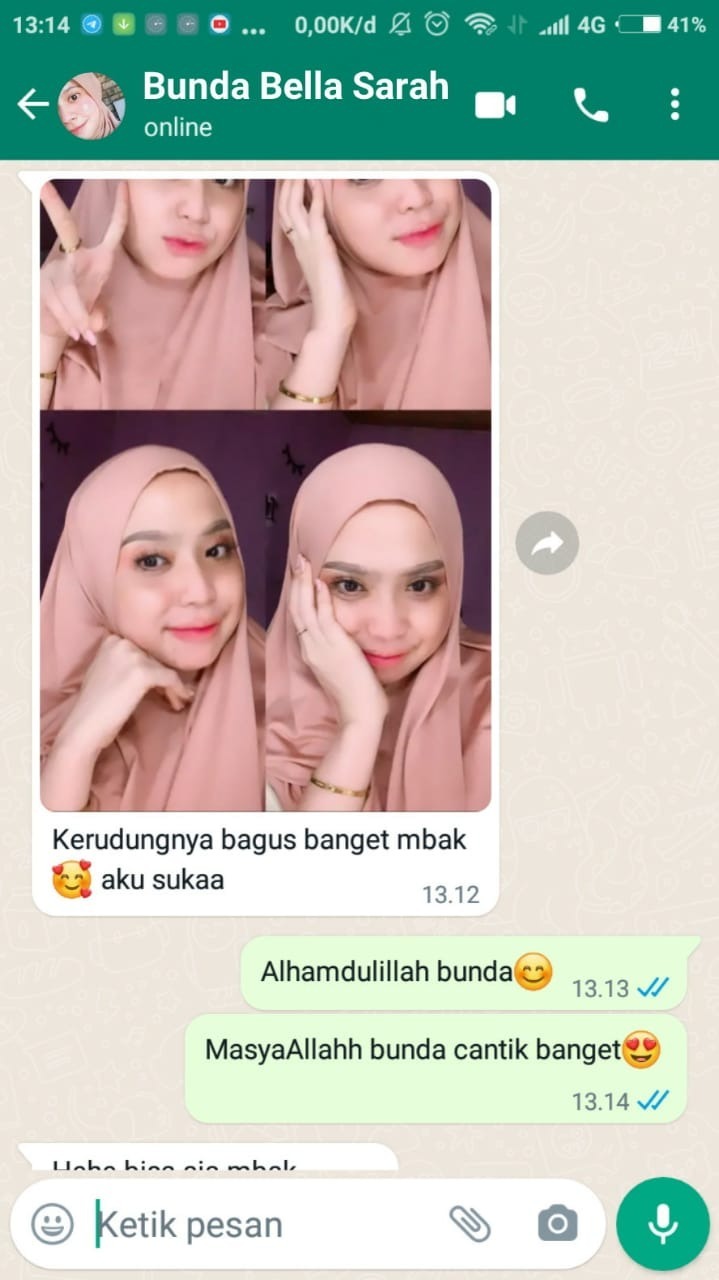Start a video call with Bunda Bella Sarah
Image resolution: width=719 pixels, height=1280 pixels.
(x=495, y=104)
